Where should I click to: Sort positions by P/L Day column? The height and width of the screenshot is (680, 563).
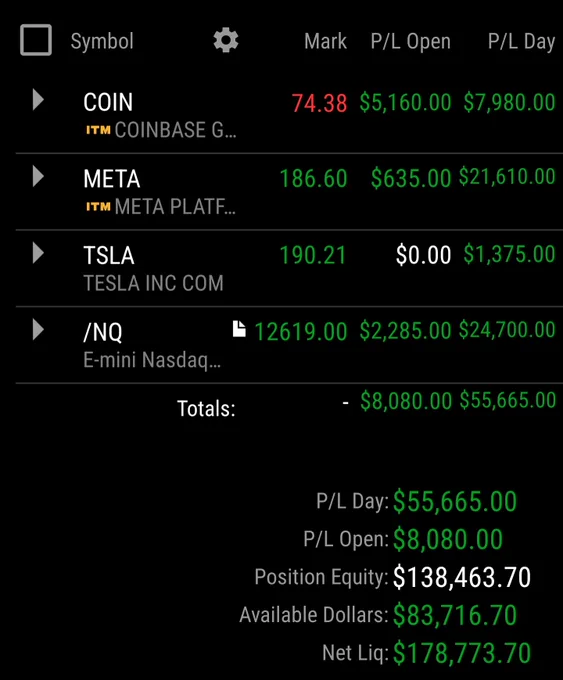coord(521,42)
